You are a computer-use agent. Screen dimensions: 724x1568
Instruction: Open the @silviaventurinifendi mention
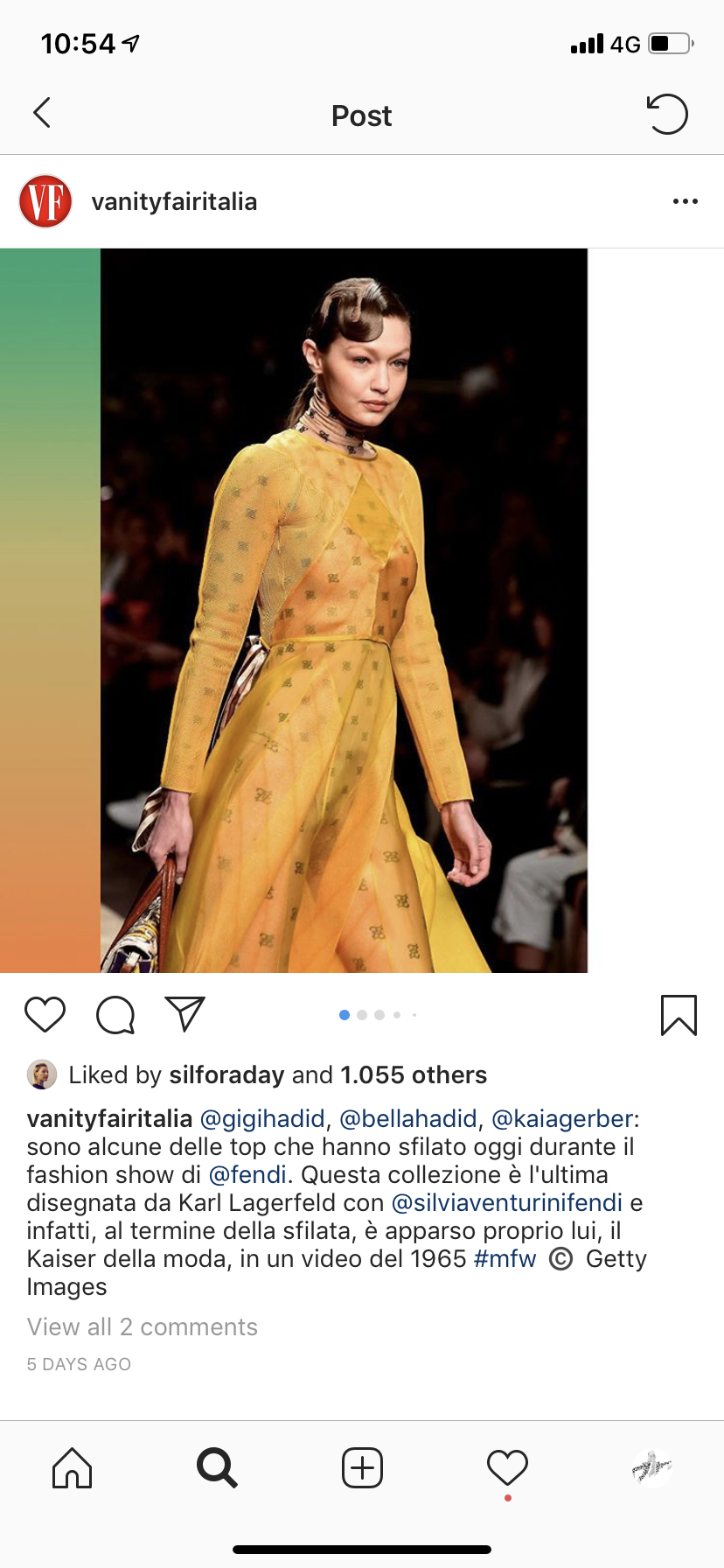tap(507, 1202)
